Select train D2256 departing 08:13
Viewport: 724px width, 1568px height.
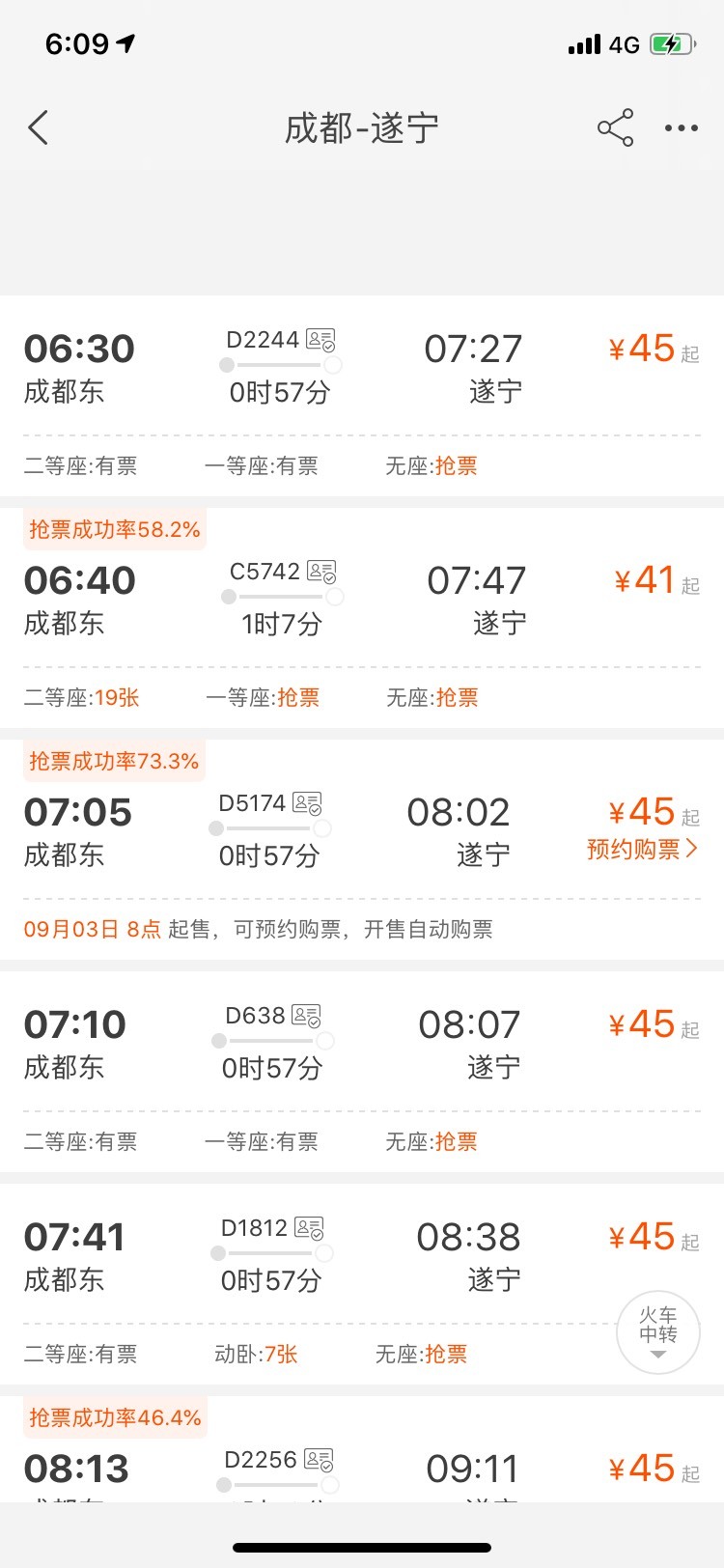tap(362, 1448)
